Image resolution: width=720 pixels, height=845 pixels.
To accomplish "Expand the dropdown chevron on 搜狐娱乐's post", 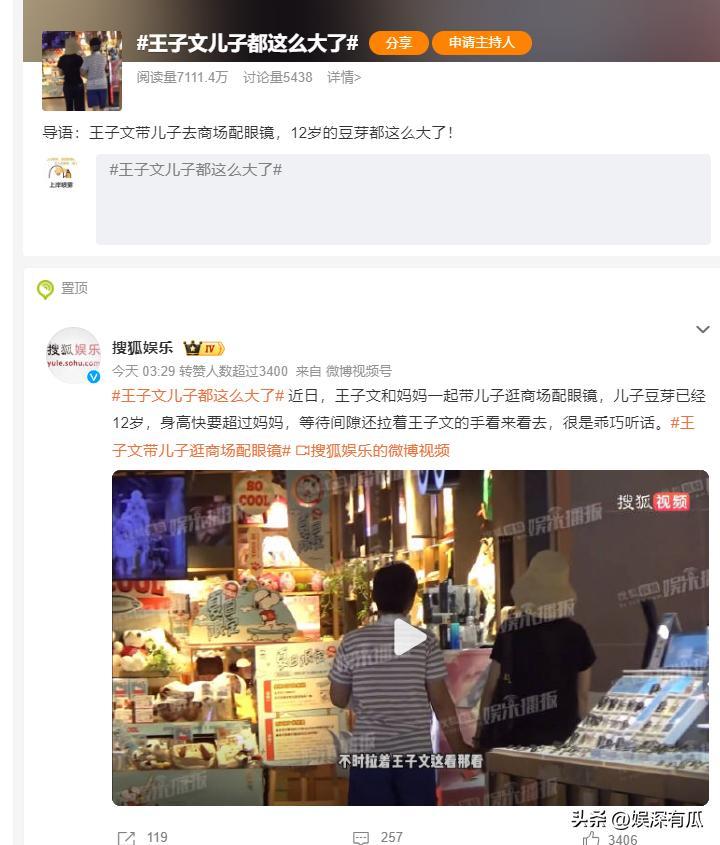I will click(702, 329).
